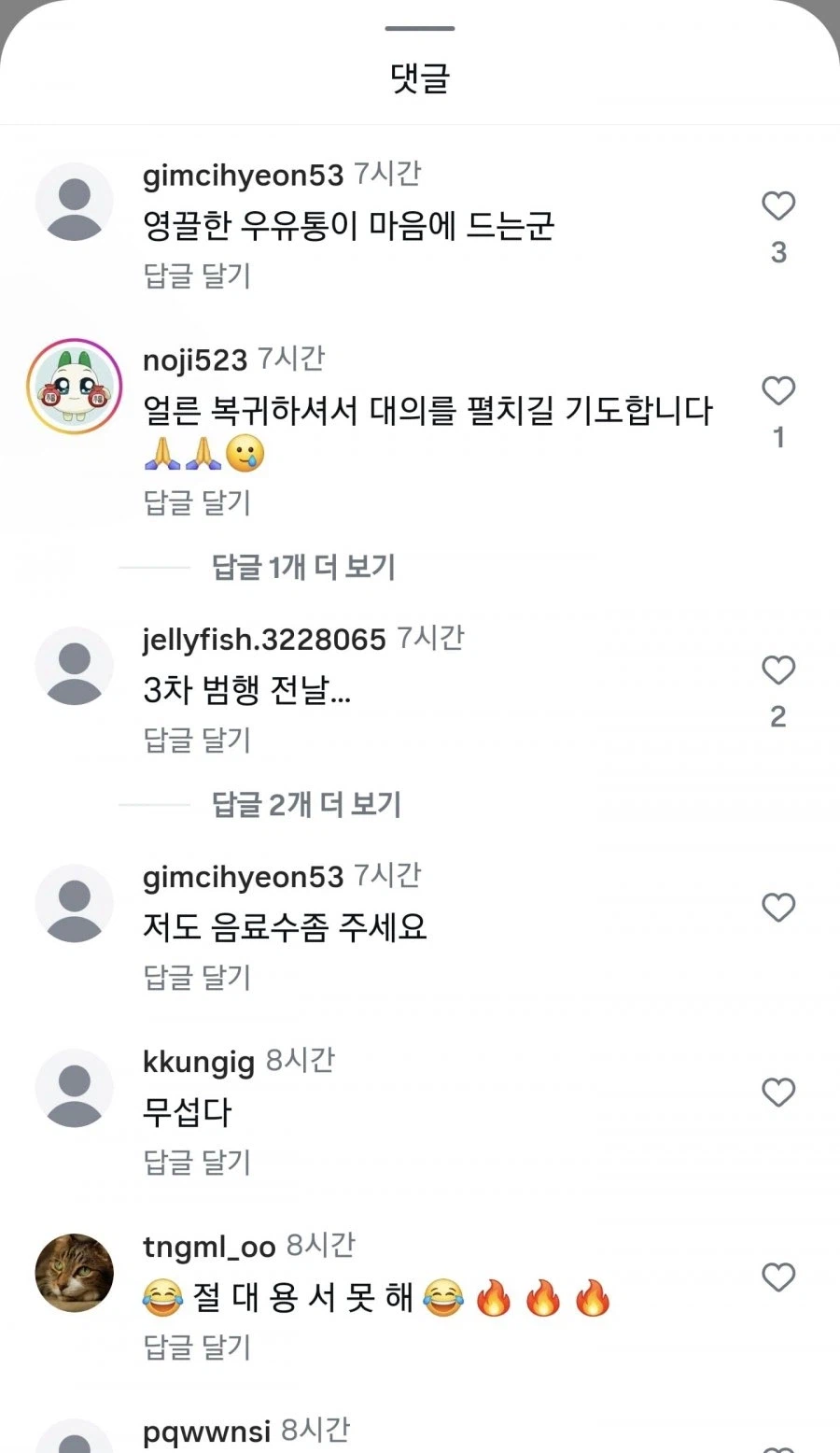
Task: Tap the comment sheet drag handle
Action: point(420,28)
